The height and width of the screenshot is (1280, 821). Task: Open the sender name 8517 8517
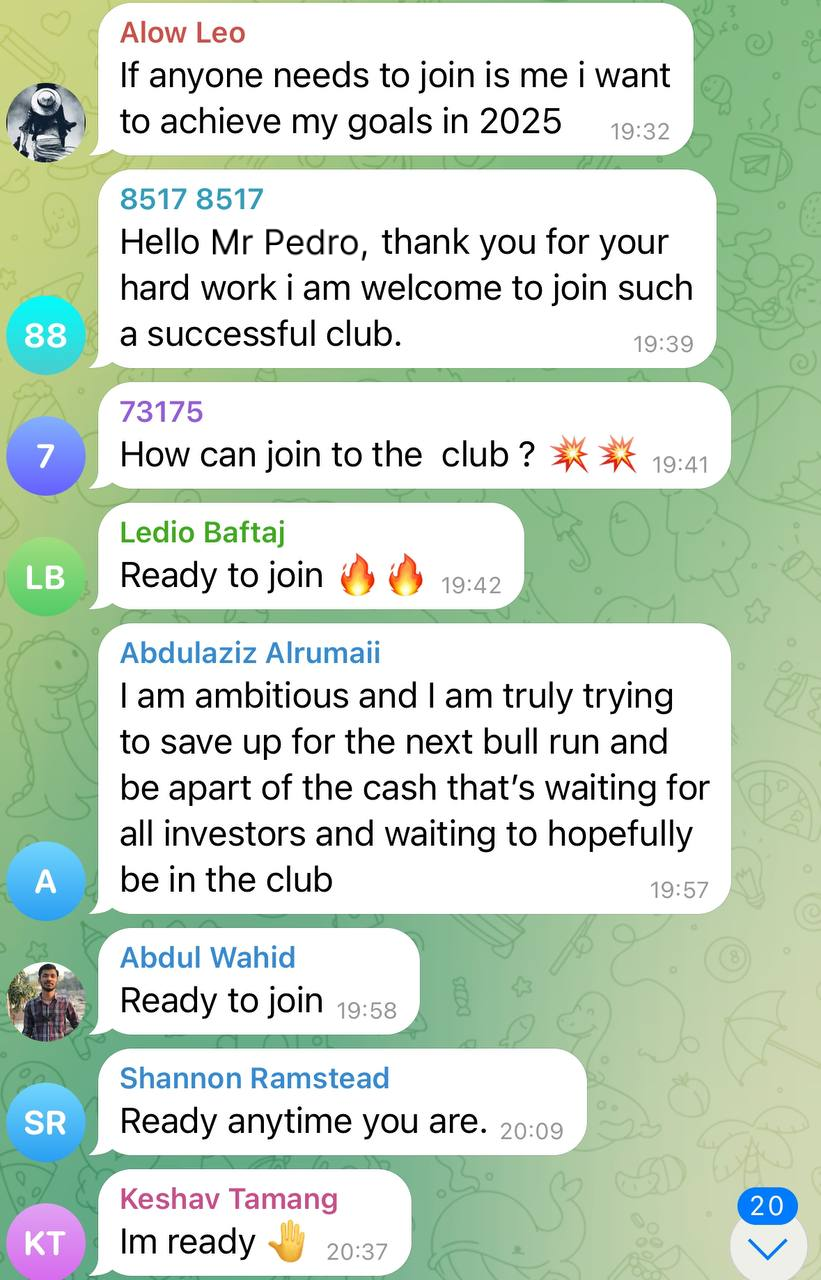point(191,199)
